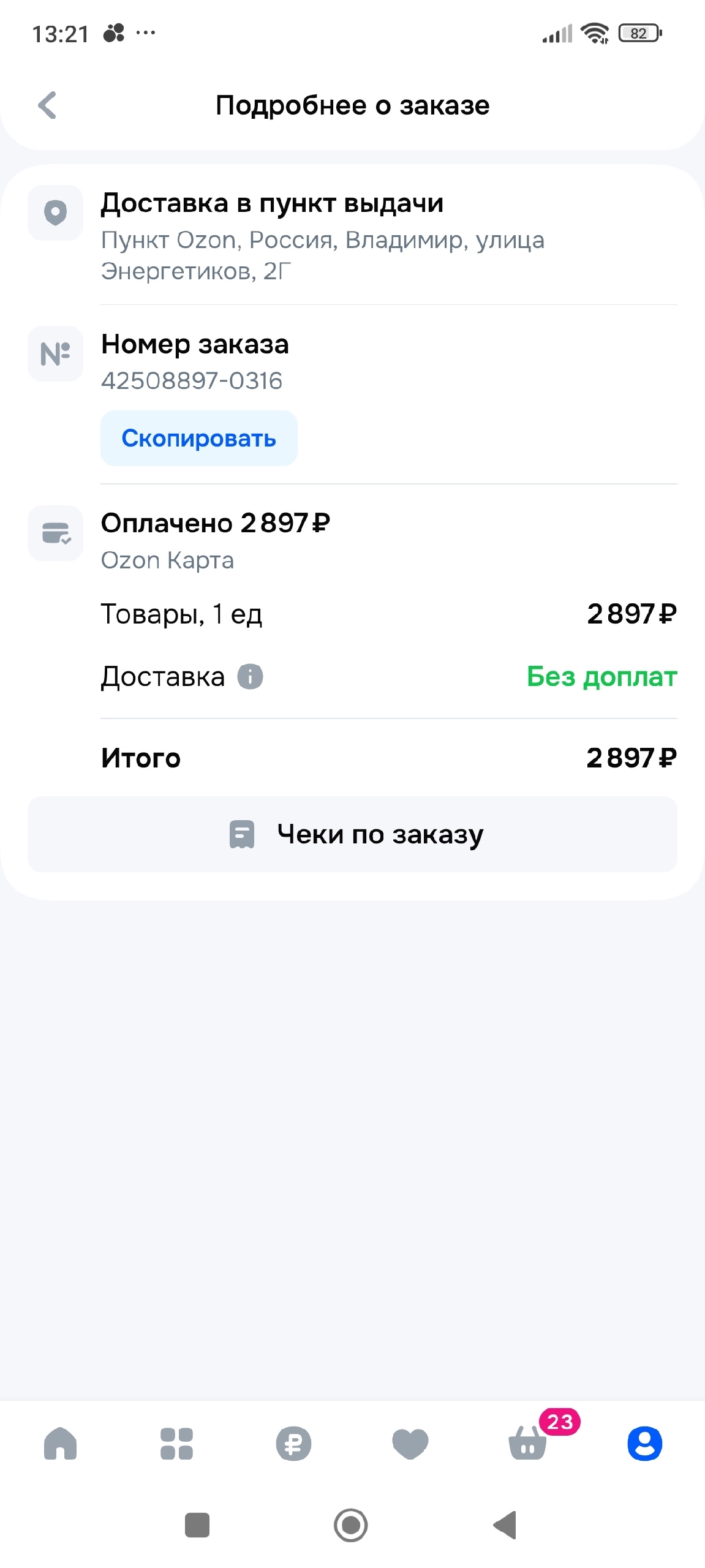705x1568 pixels.
Task: Open the profile tab
Action: point(644,1444)
